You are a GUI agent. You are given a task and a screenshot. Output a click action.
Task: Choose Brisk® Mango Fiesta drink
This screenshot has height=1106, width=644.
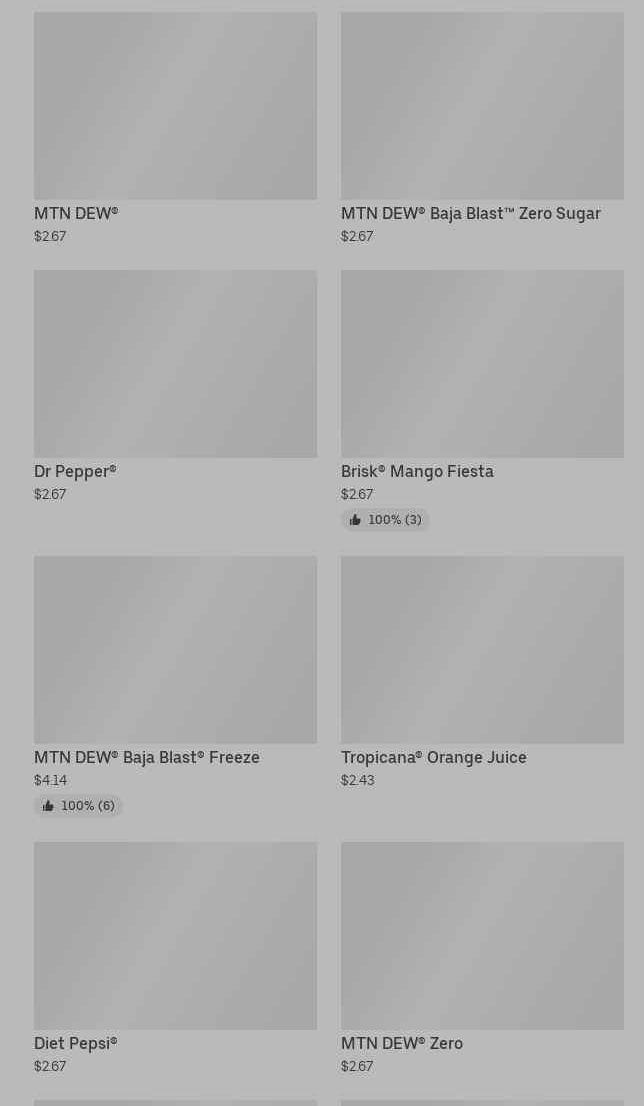482,400
